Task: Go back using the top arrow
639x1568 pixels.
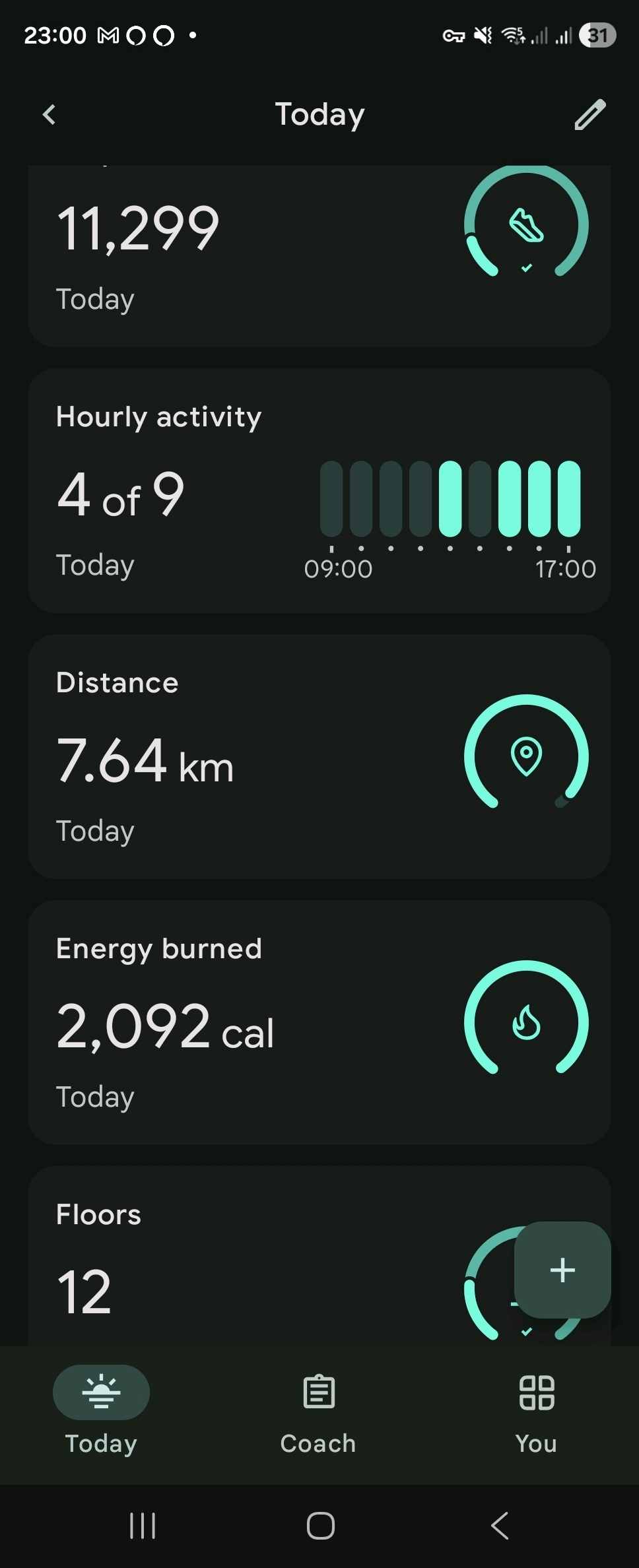Action: click(50, 115)
